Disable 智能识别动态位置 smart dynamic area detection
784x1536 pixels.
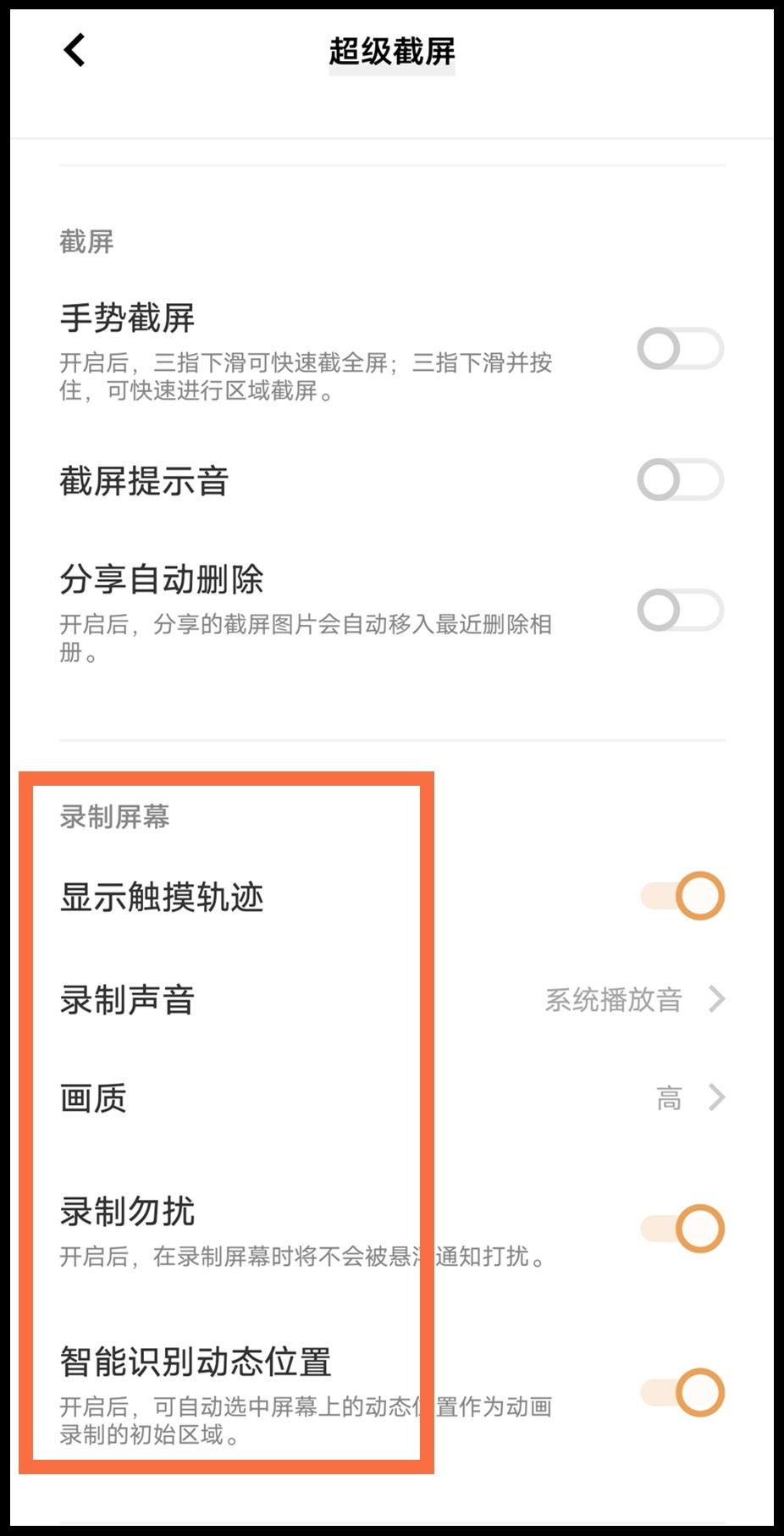tap(682, 1386)
